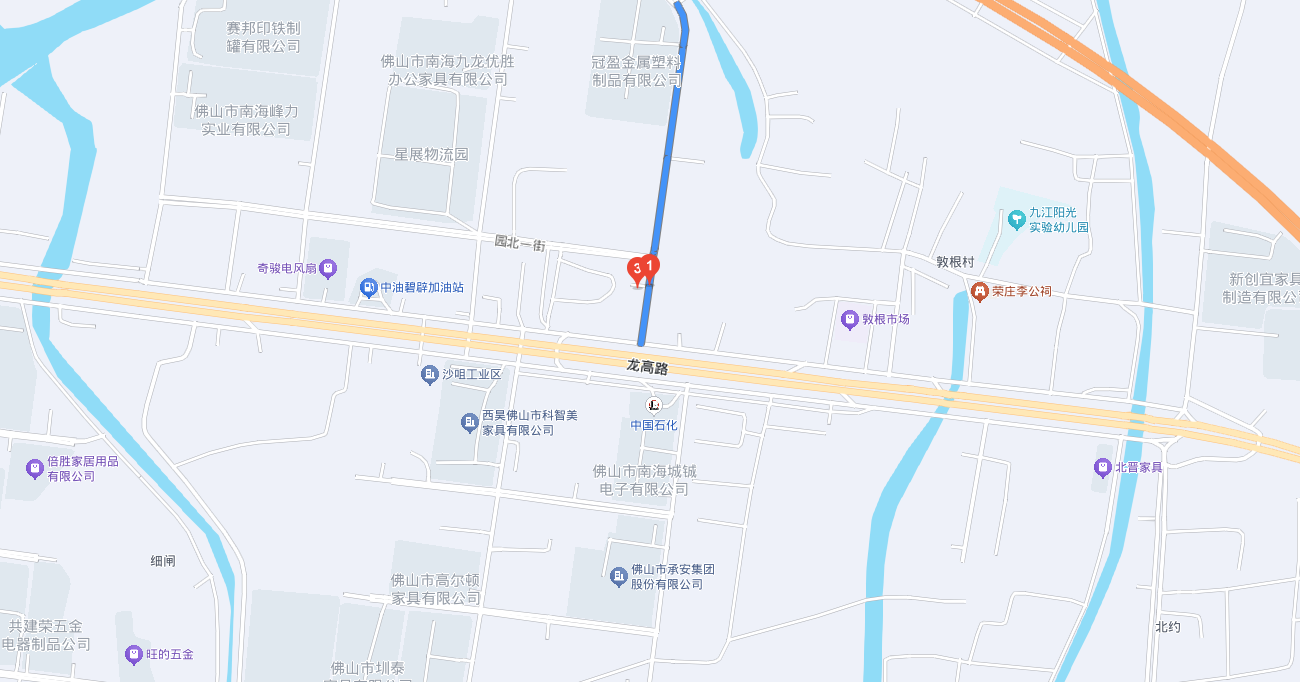The image size is (1300, 682).
Task: Select the 北晋家具 shop marker
Action: [1103, 467]
